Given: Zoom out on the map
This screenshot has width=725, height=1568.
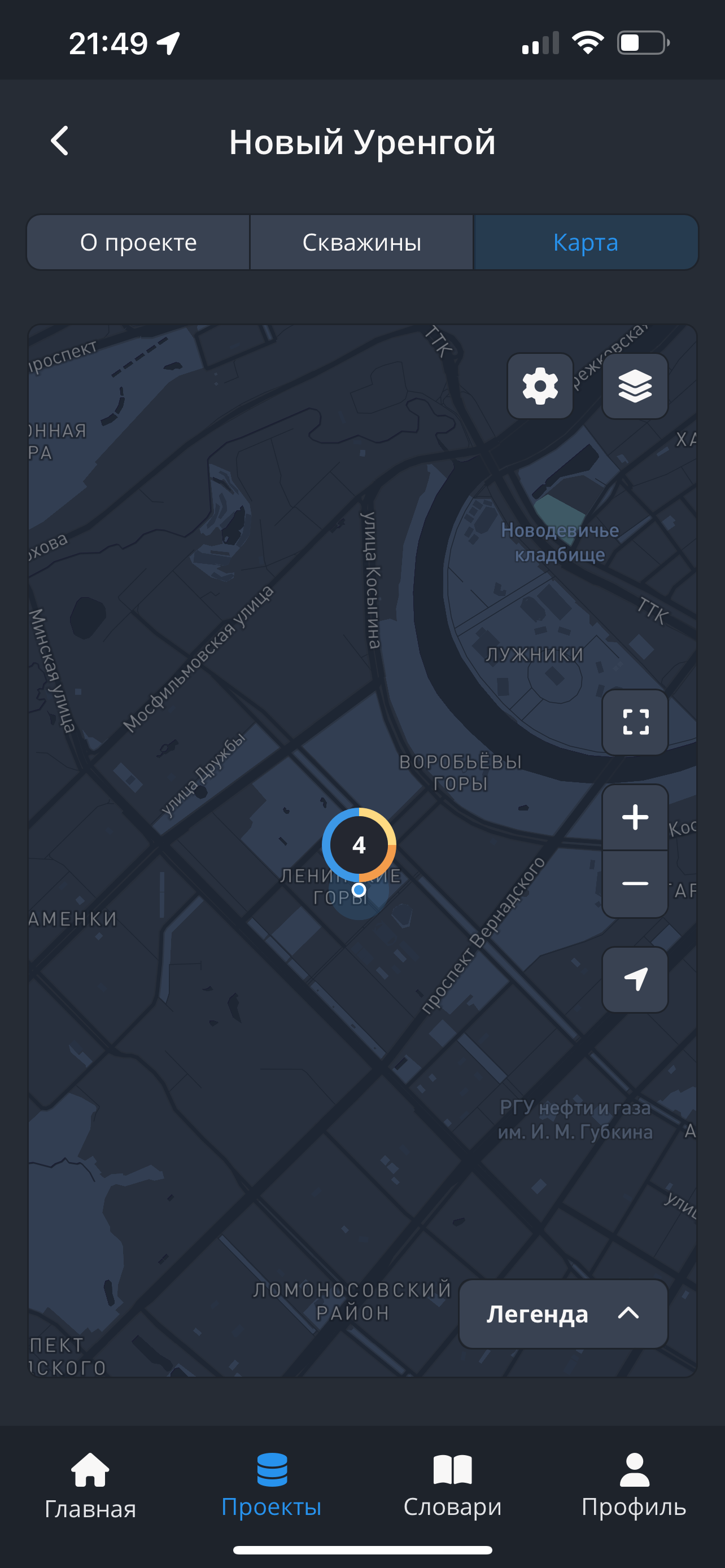Looking at the screenshot, I should coord(635,884).
